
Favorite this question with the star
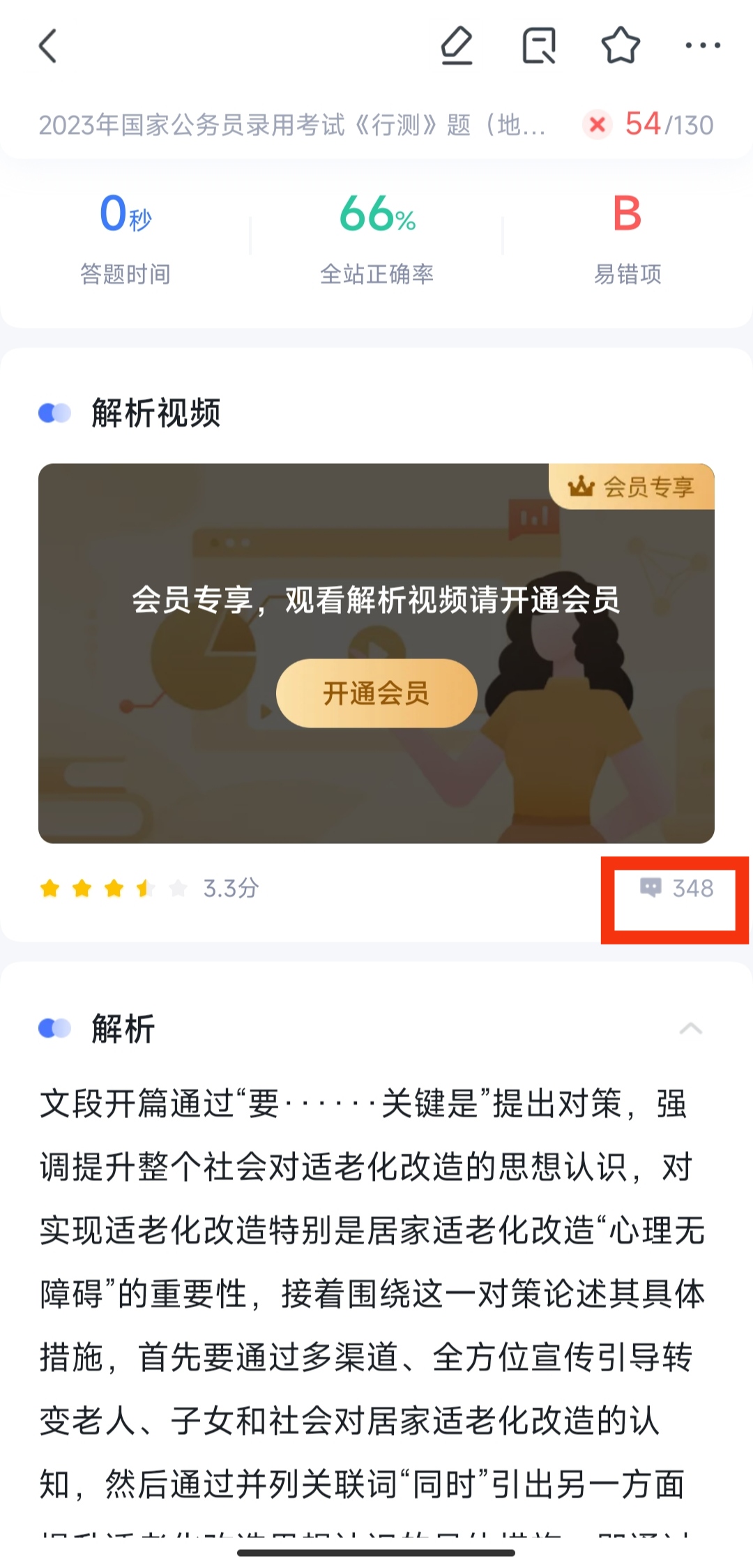pyautogui.click(x=621, y=46)
